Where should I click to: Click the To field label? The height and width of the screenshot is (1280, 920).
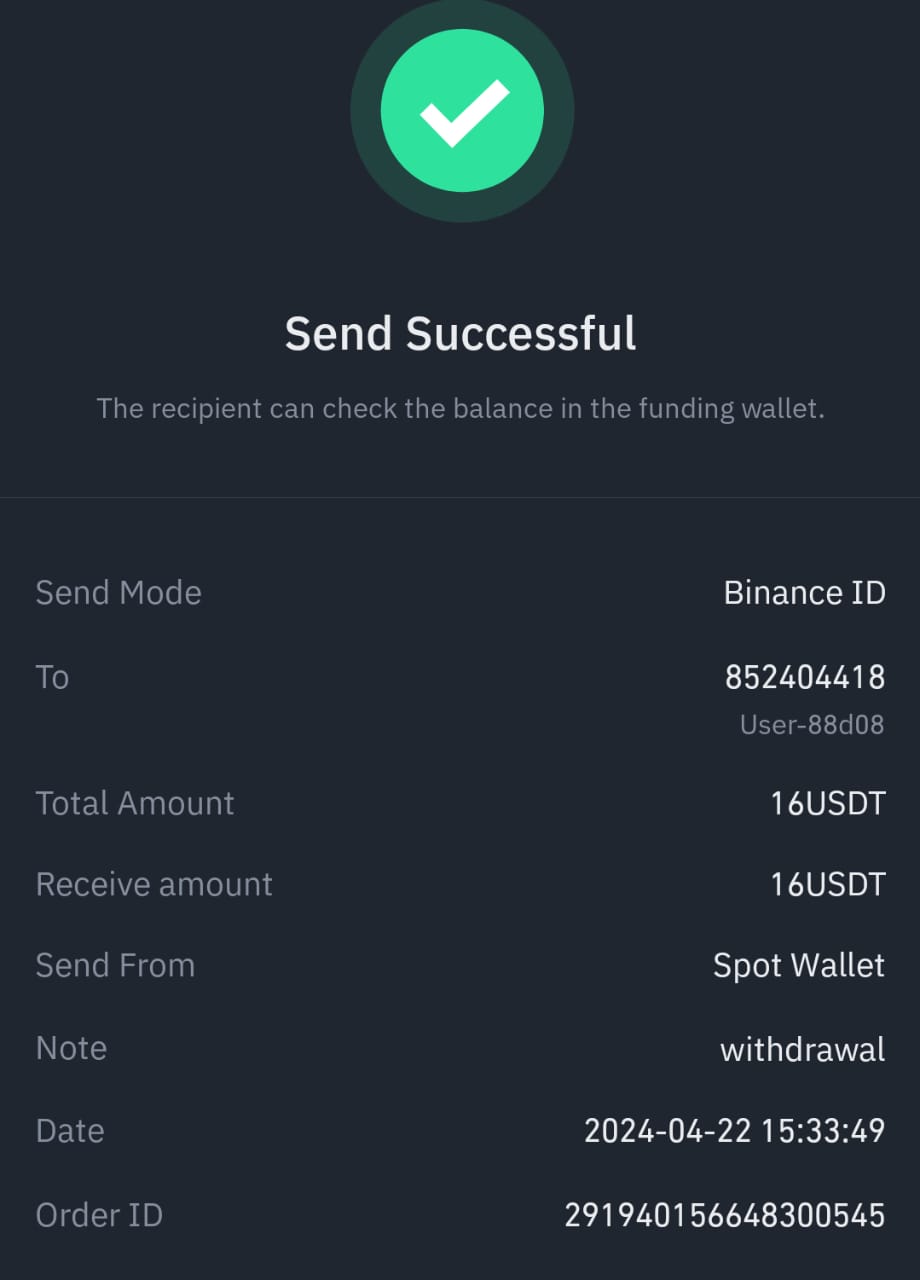coord(52,677)
